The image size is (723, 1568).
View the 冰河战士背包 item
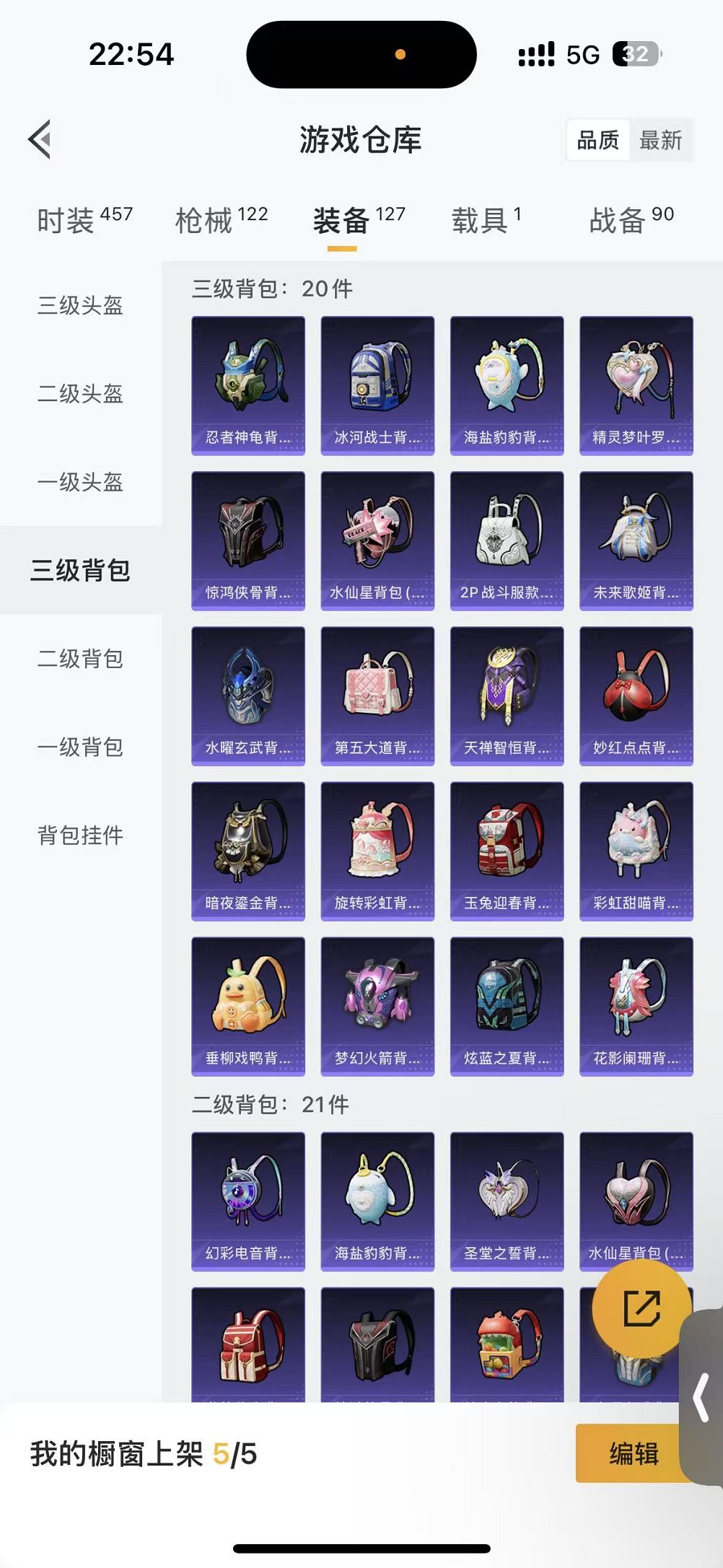coord(377,385)
